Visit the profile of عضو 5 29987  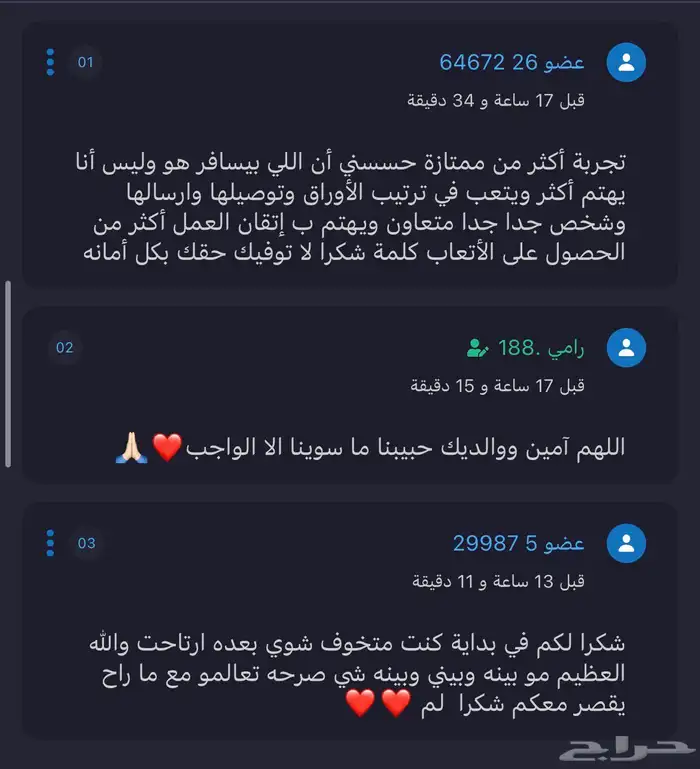518,543
